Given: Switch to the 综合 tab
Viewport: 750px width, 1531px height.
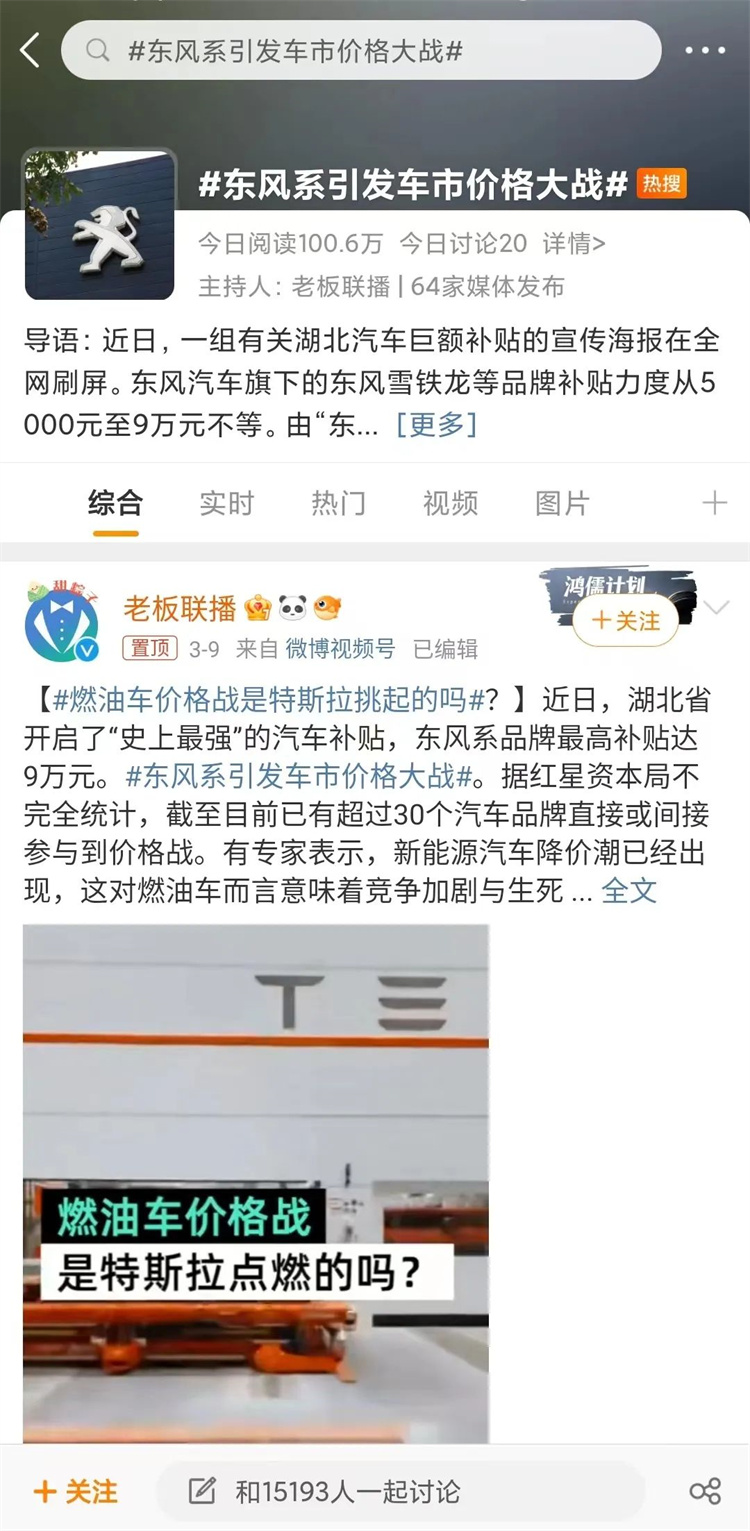Looking at the screenshot, I should [x=115, y=503].
